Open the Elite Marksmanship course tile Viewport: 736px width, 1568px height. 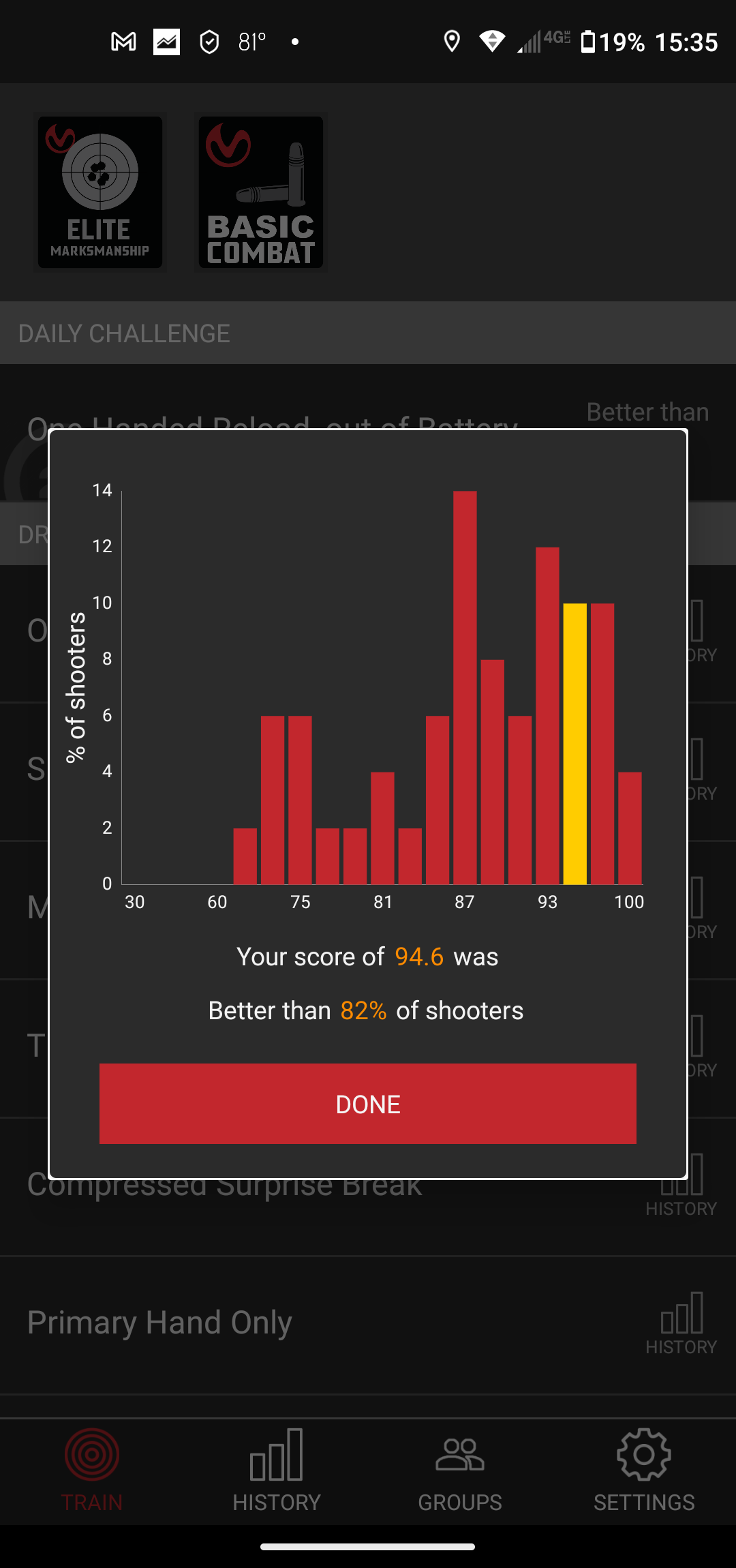[100, 192]
